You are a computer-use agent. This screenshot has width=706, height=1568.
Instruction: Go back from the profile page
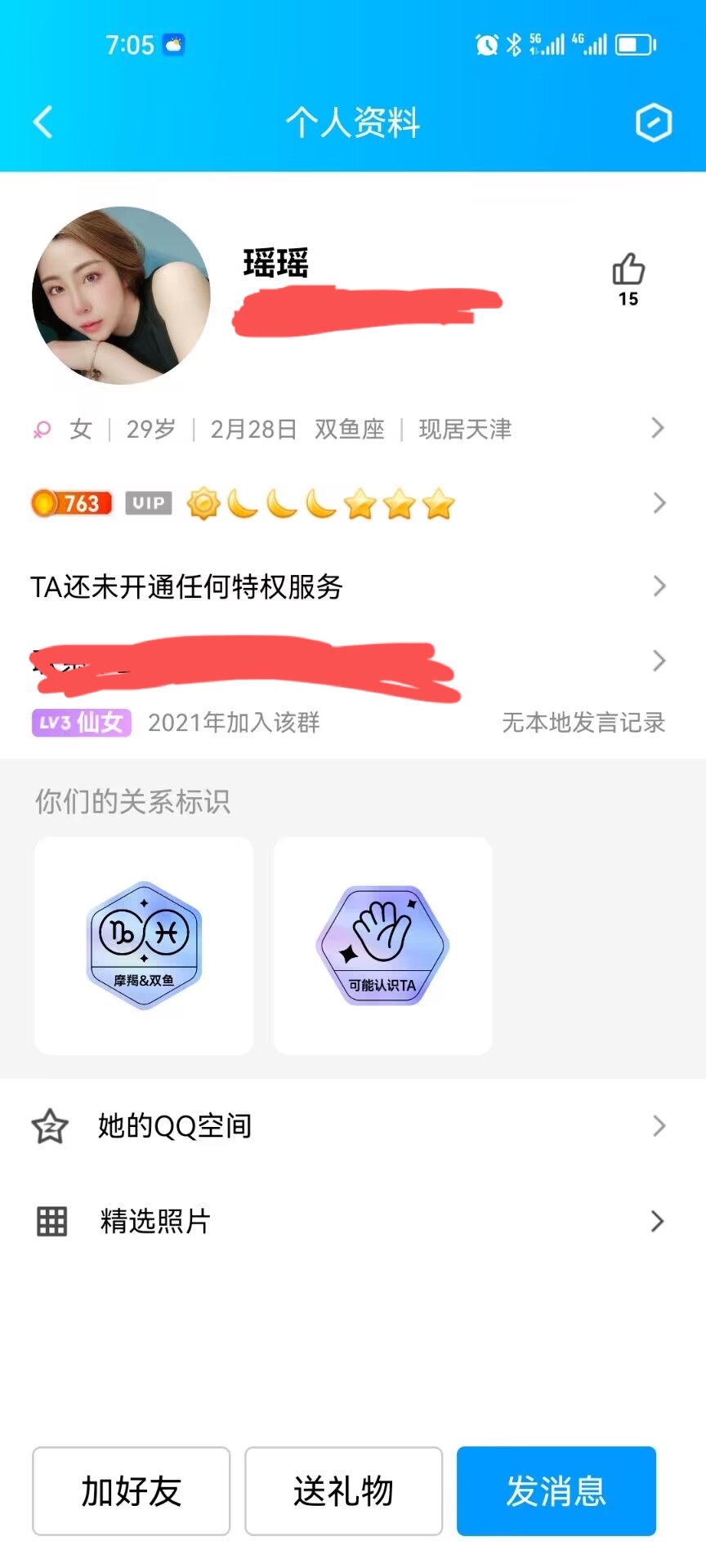click(43, 122)
